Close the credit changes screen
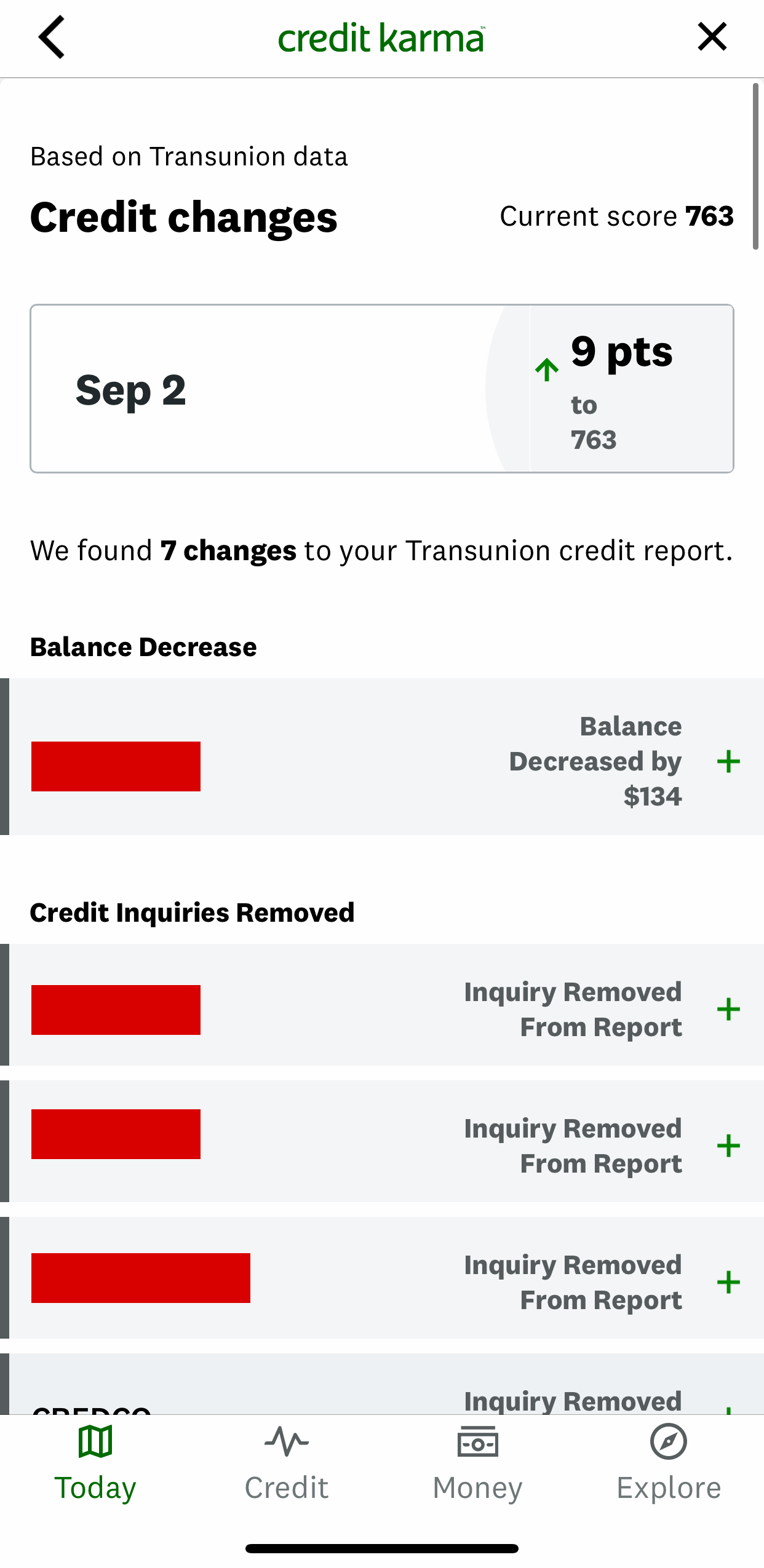This screenshot has width=764, height=1568. click(712, 37)
